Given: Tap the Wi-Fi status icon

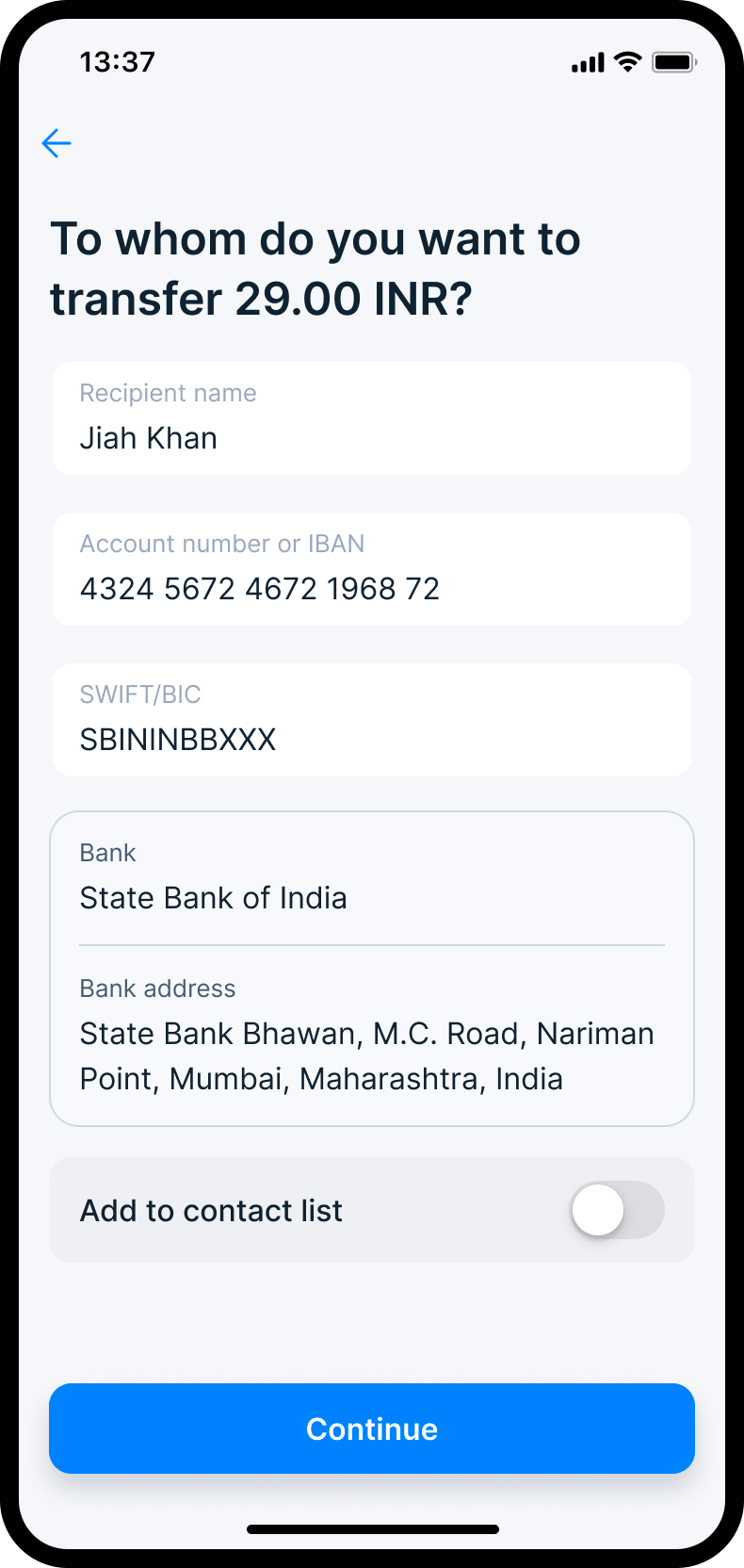Looking at the screenshot, I should 629,60.
